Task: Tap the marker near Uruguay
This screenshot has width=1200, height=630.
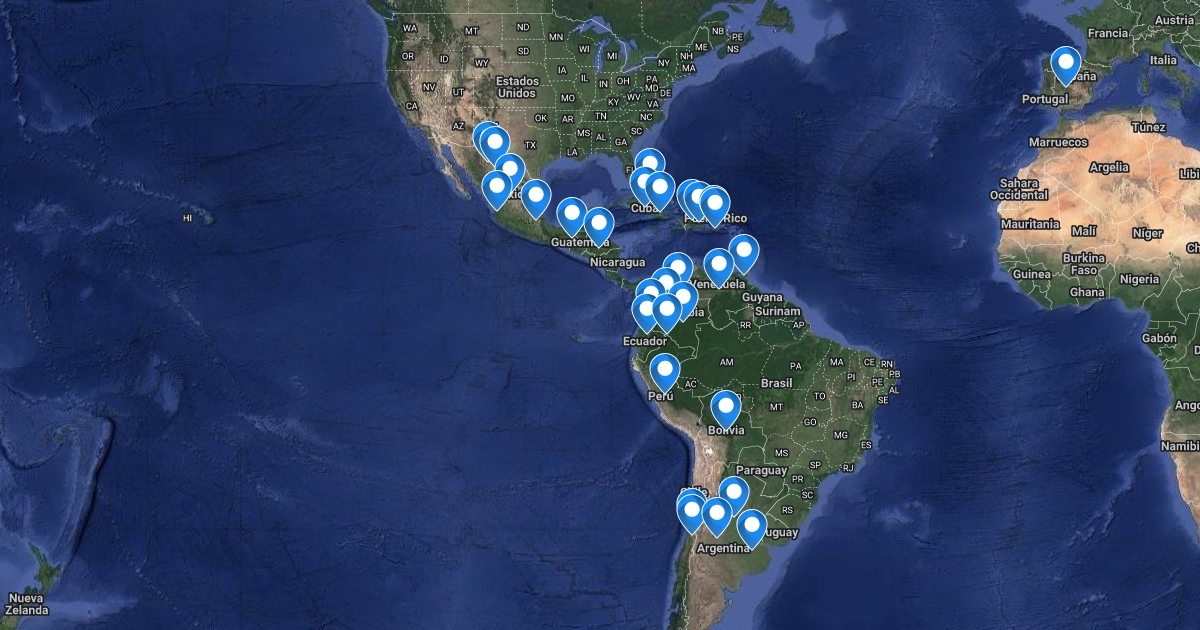Action: [751, 527]
